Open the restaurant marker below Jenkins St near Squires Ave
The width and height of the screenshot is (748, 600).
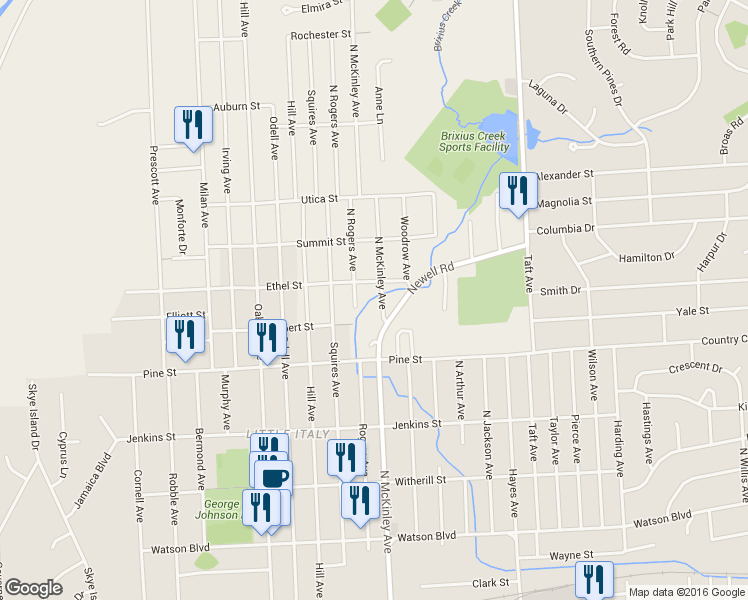346,459
